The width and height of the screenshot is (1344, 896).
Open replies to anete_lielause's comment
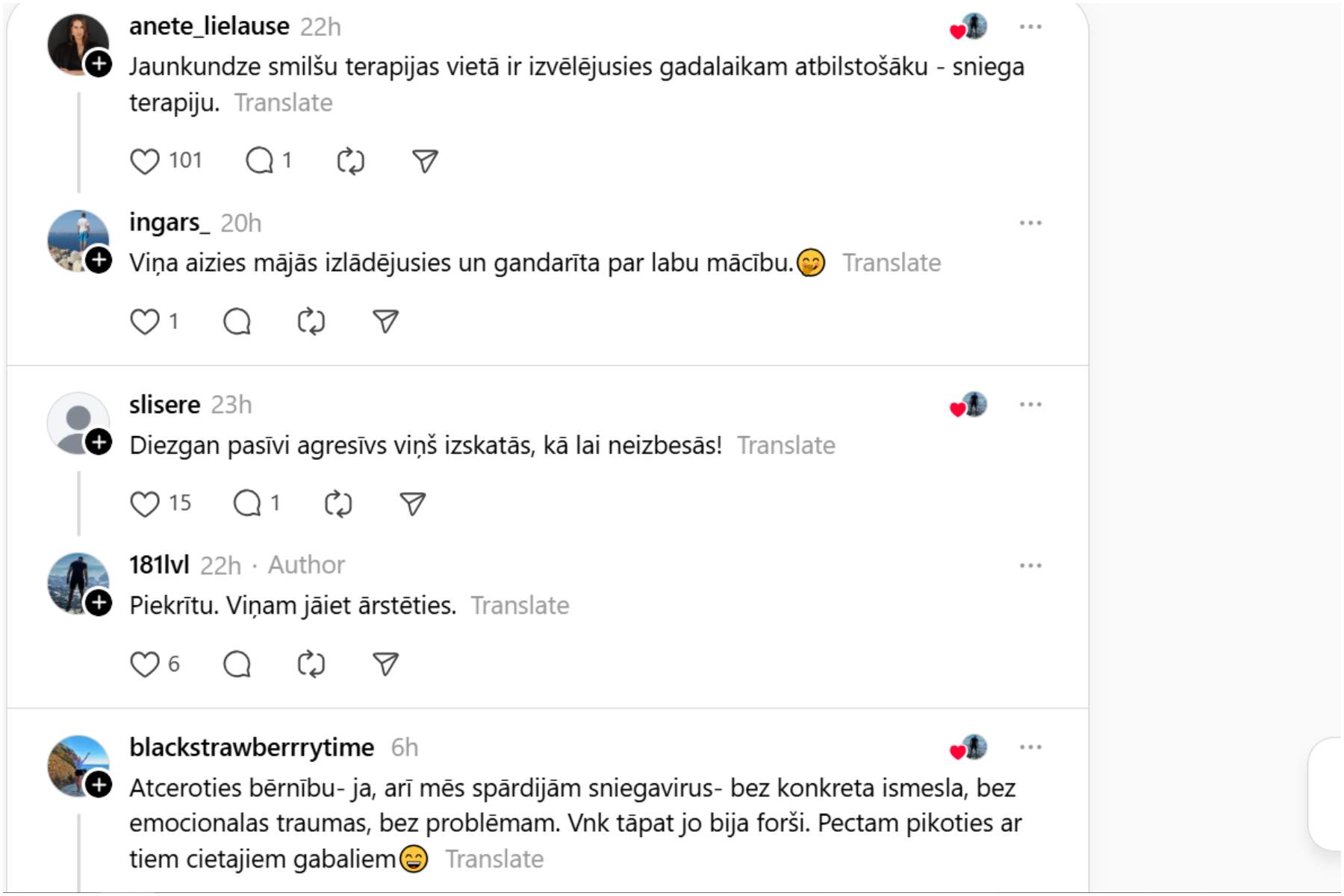tap(259, 161)
